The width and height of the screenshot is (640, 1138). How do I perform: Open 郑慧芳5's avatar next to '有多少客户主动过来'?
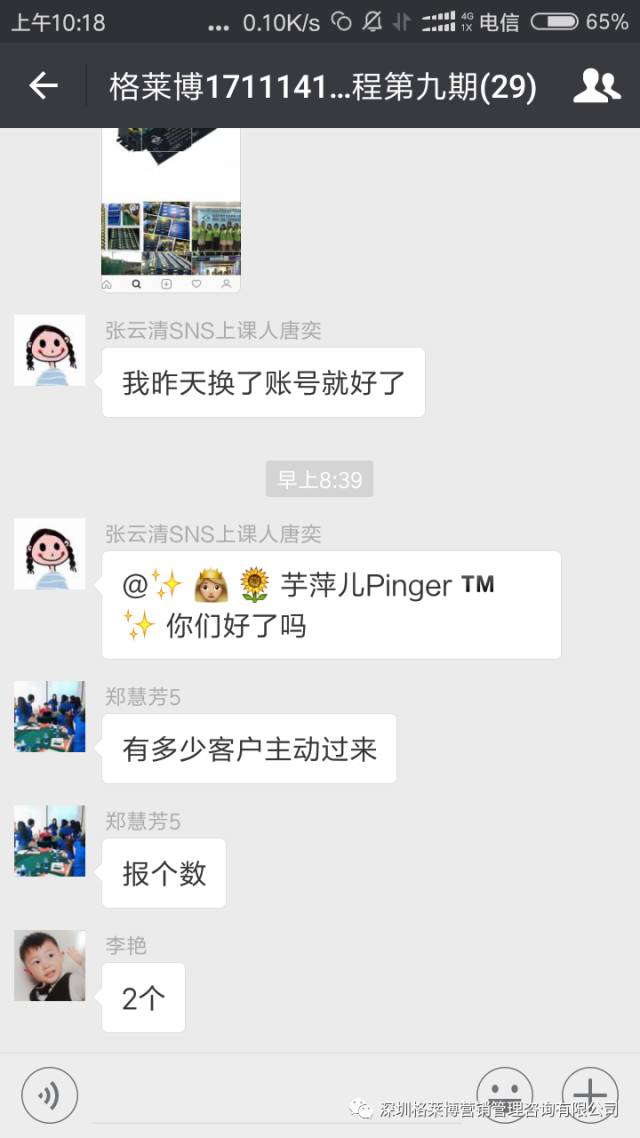click(49, 716)
